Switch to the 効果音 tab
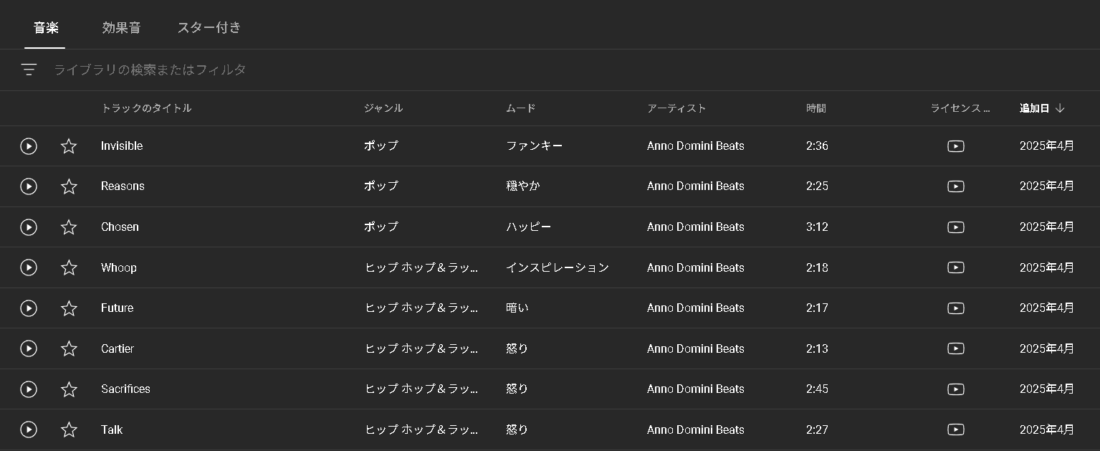 (121, 28)
